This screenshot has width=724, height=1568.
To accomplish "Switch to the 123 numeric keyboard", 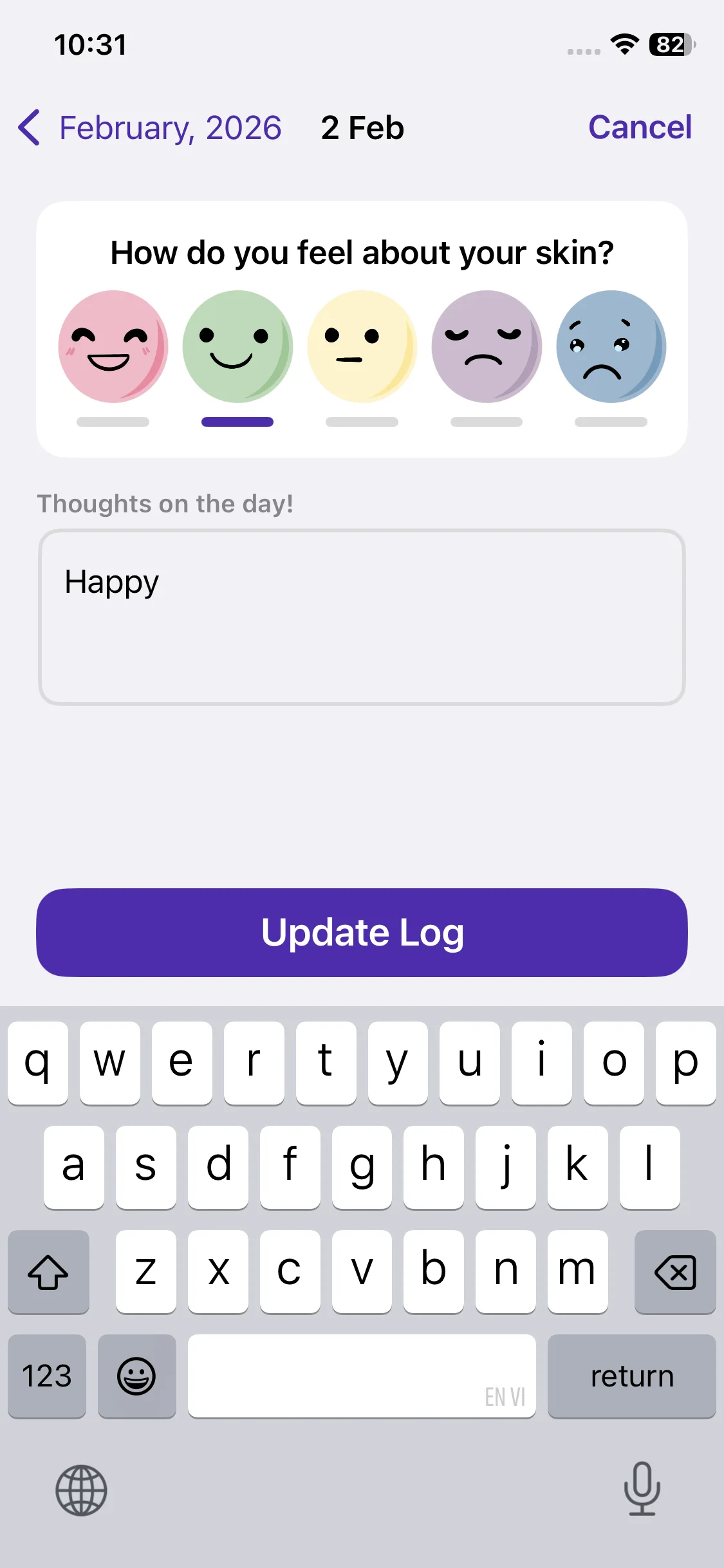I will (47, 1376).
